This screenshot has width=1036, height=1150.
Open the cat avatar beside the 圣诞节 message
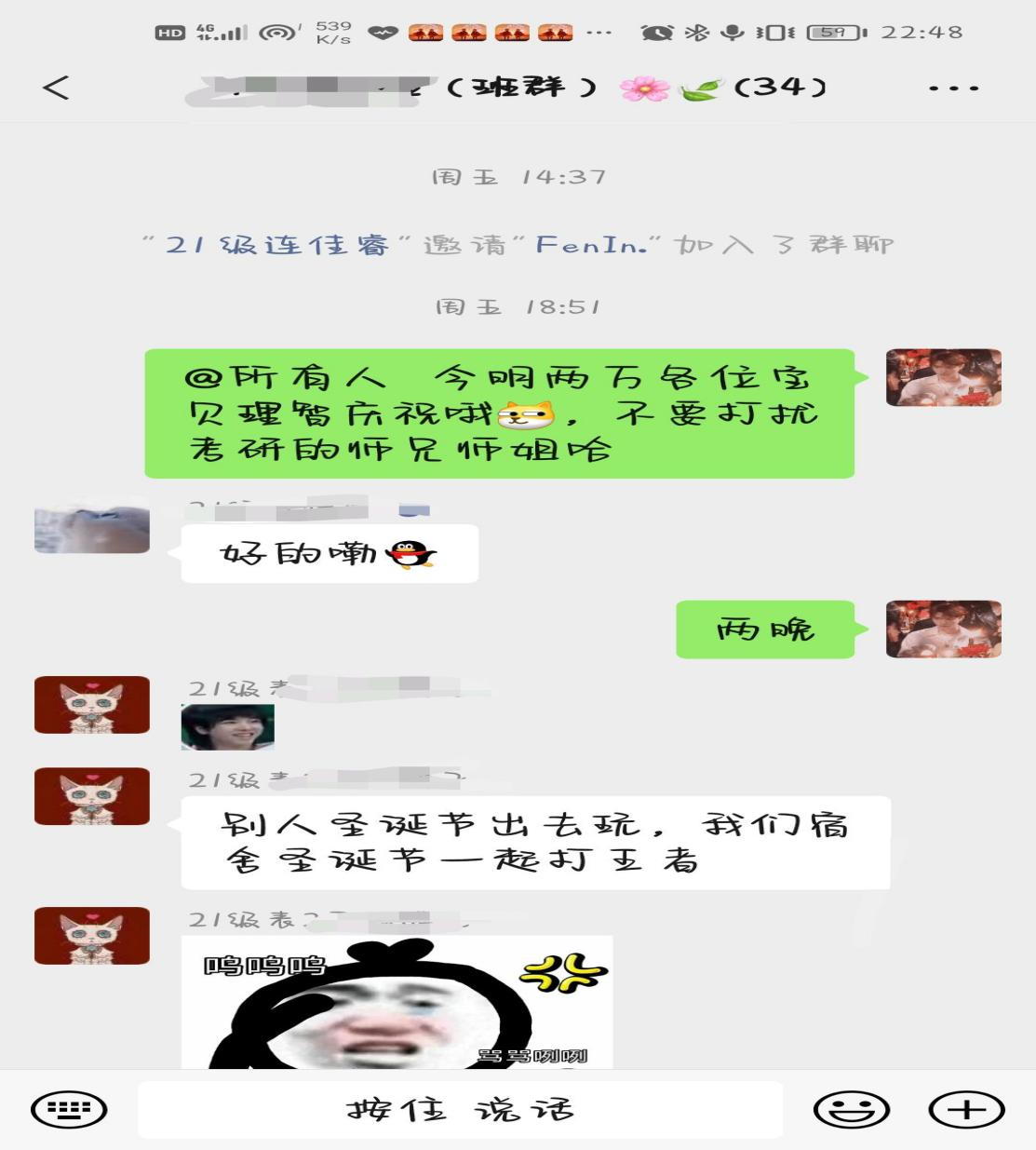pyautogui.click(x=91, y=796)
